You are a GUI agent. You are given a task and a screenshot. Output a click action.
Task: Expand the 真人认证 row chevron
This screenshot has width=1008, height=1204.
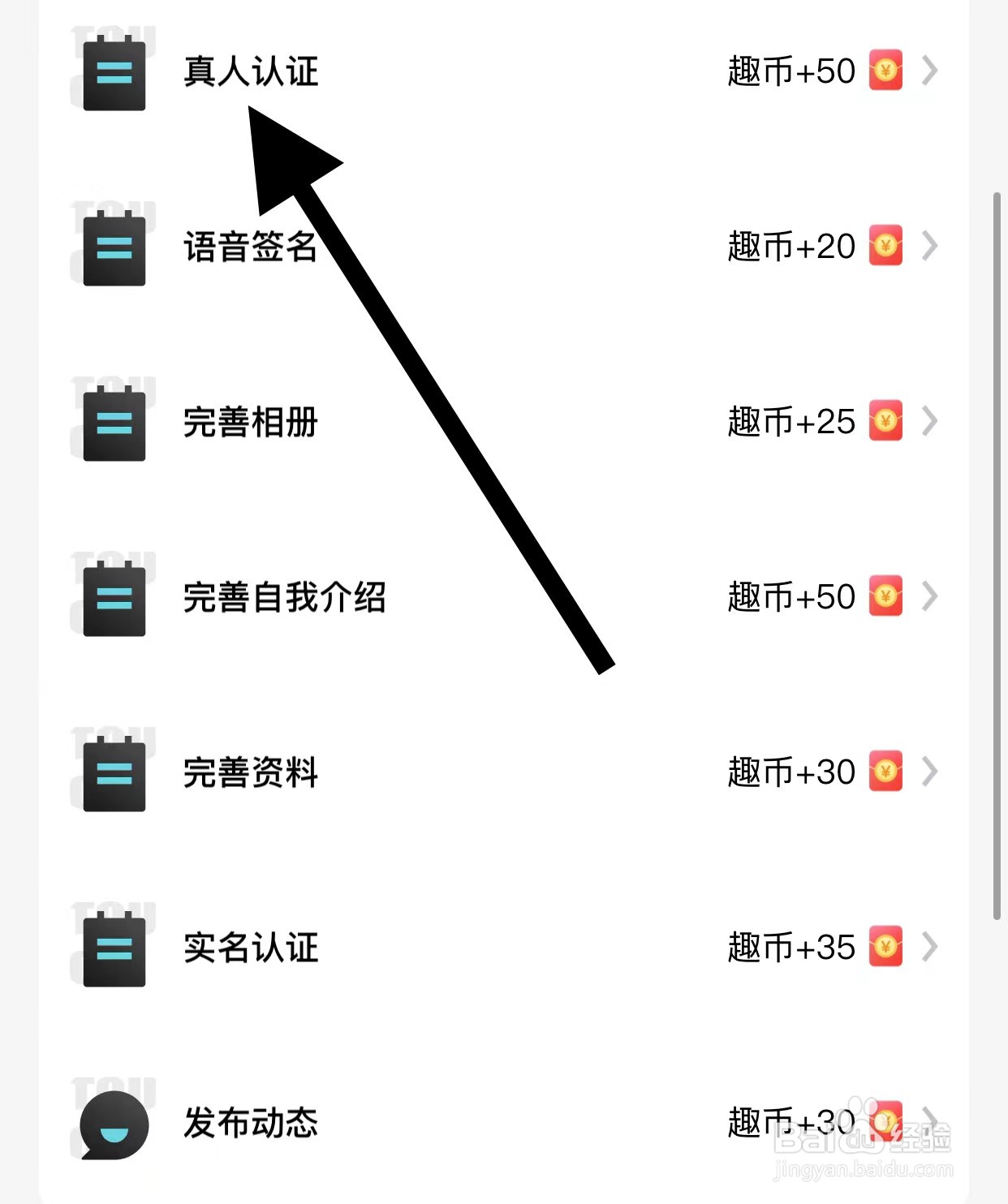tap(932, 71)
